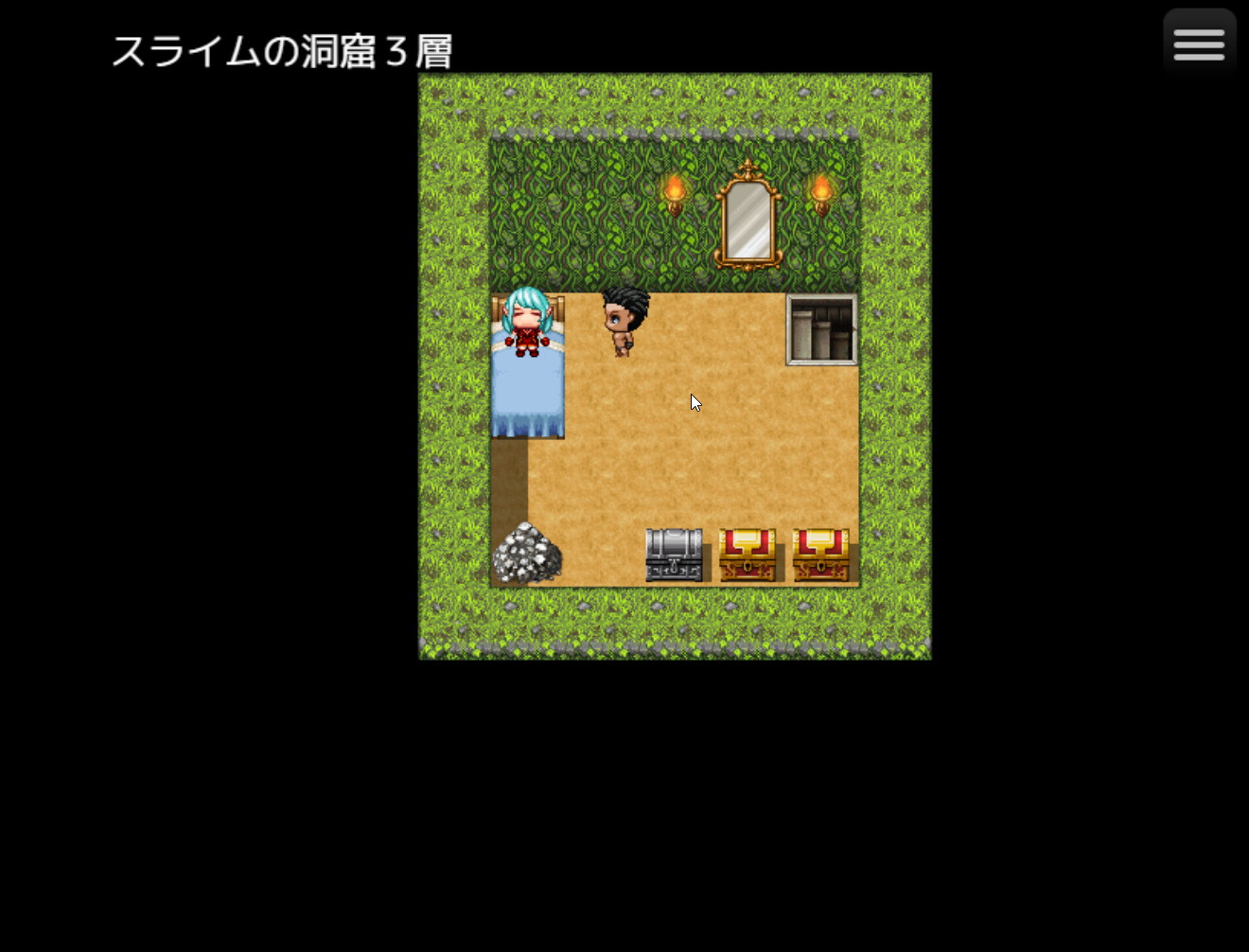Open the silver treasure chest
The width and height of the screenshot is (1249, 952).
pyautogui.click(x=674, y=555)
